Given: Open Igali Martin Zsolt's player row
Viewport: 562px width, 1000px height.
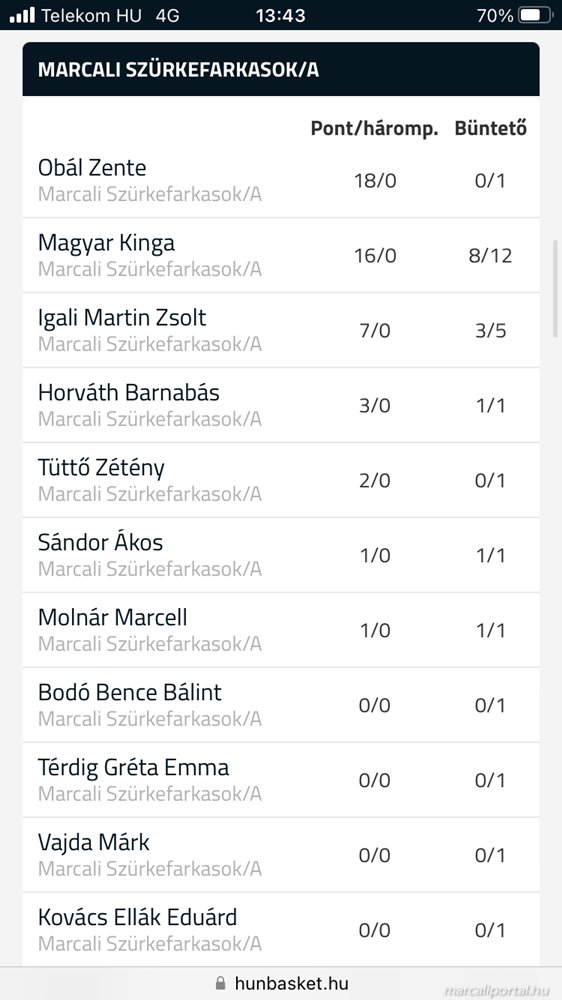Looking at the screenshot, I should (x=281, y=330).
